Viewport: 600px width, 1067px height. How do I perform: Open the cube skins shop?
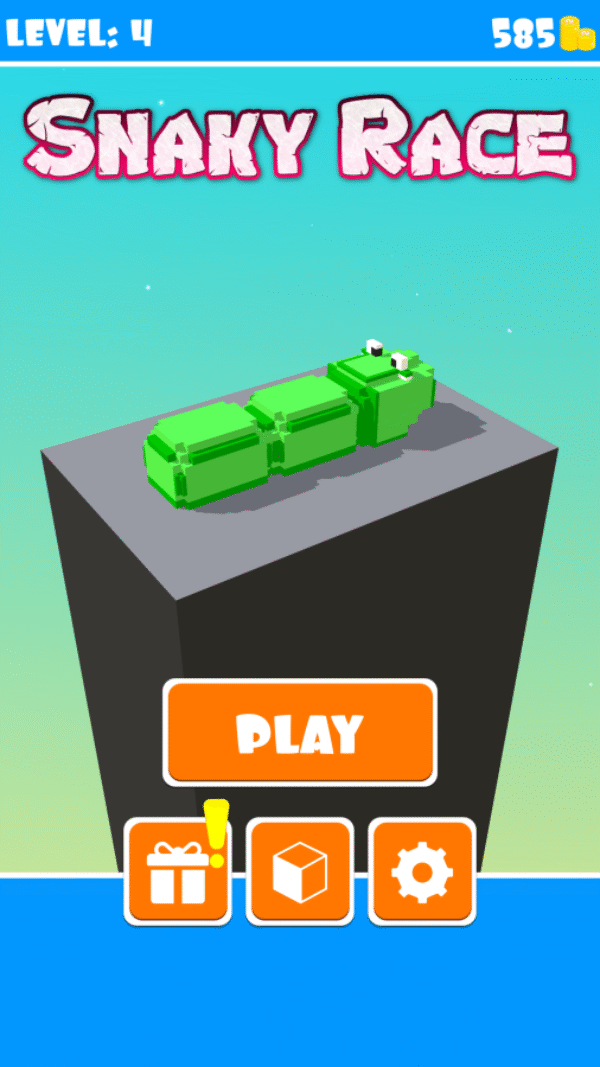point(300,872)
